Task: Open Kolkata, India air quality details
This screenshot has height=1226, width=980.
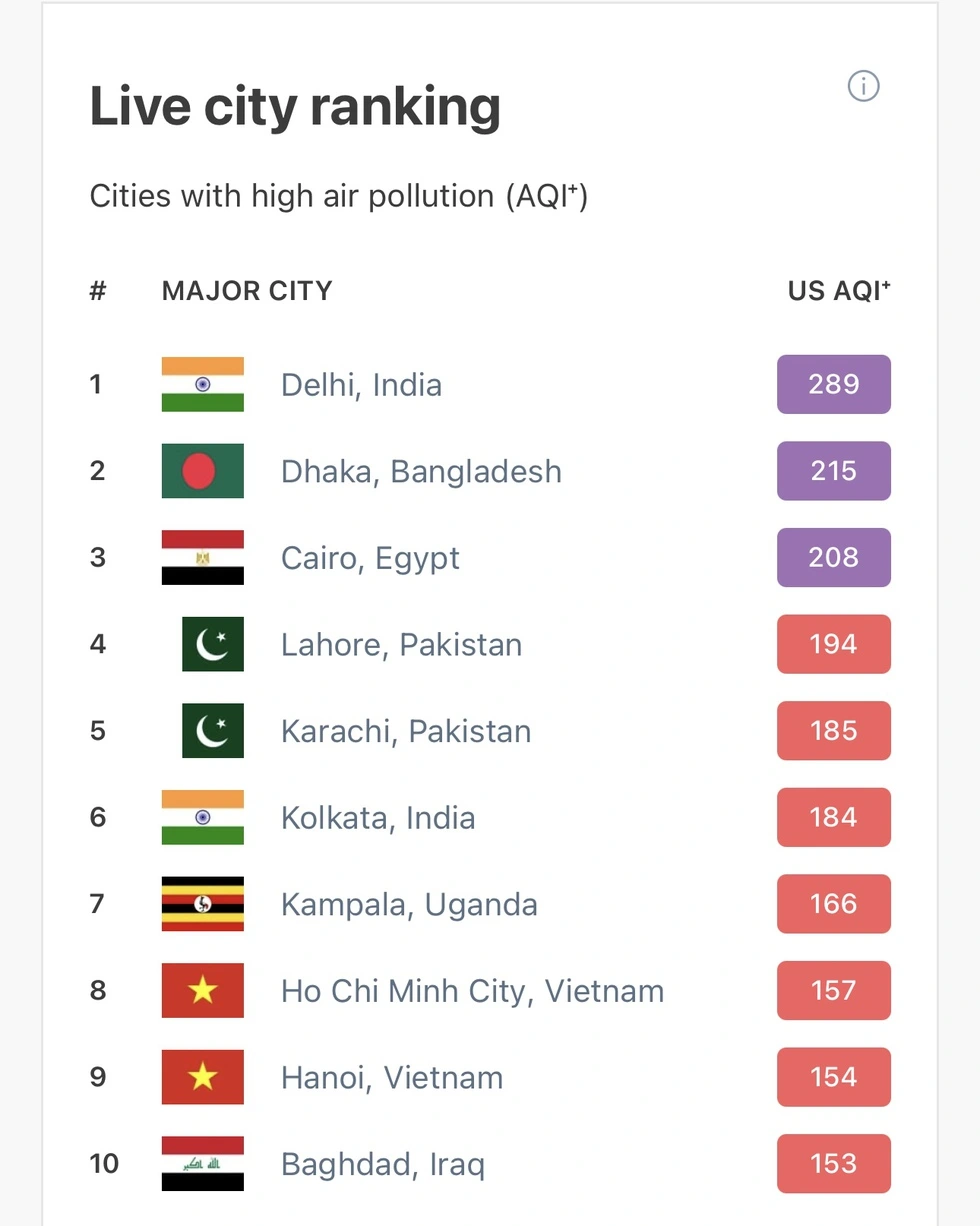Action: pos(378,818)
